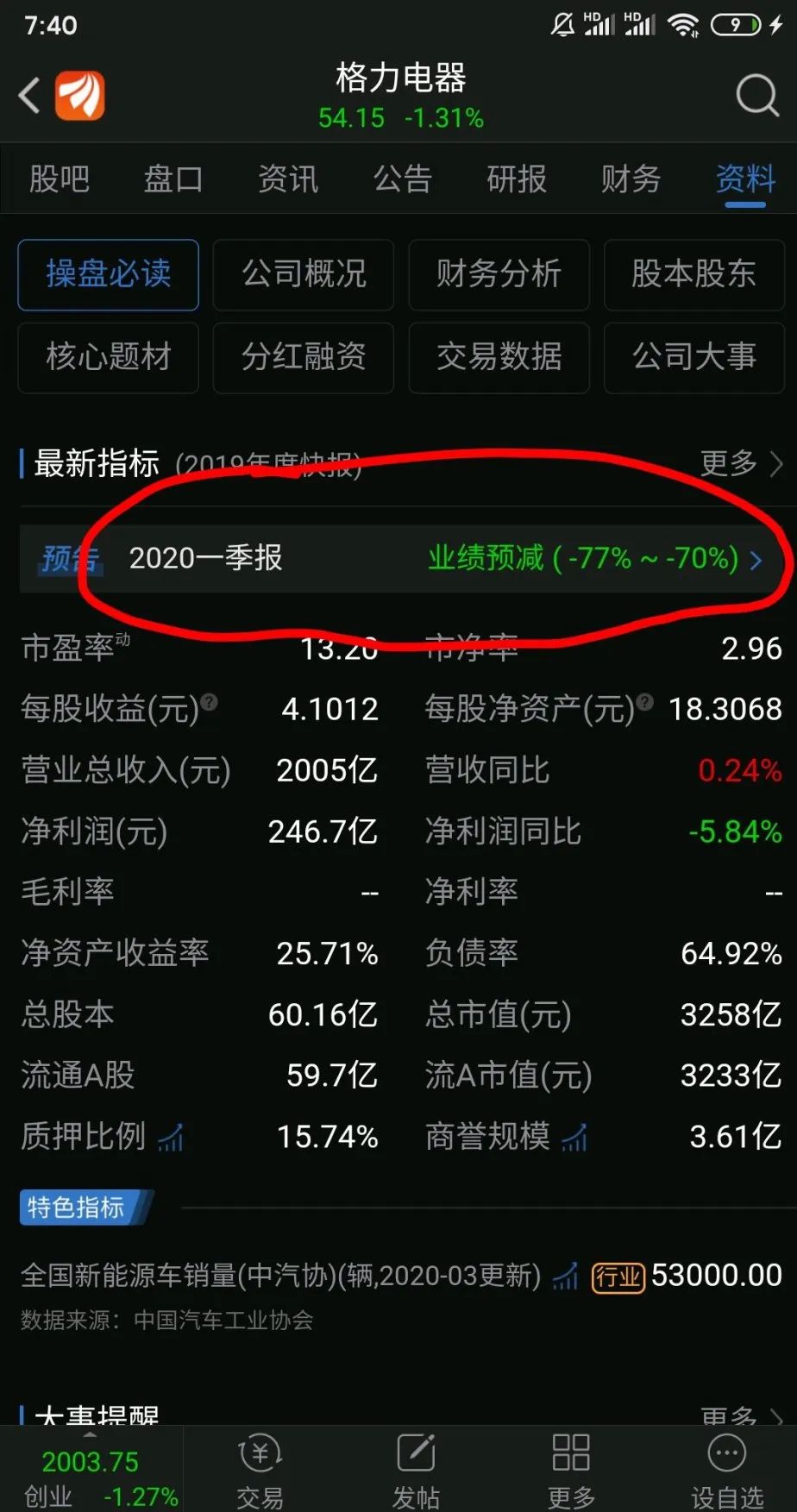797x1512 pixels.
Task: Select the 公司概况 chip
Action: coord(304,274)
